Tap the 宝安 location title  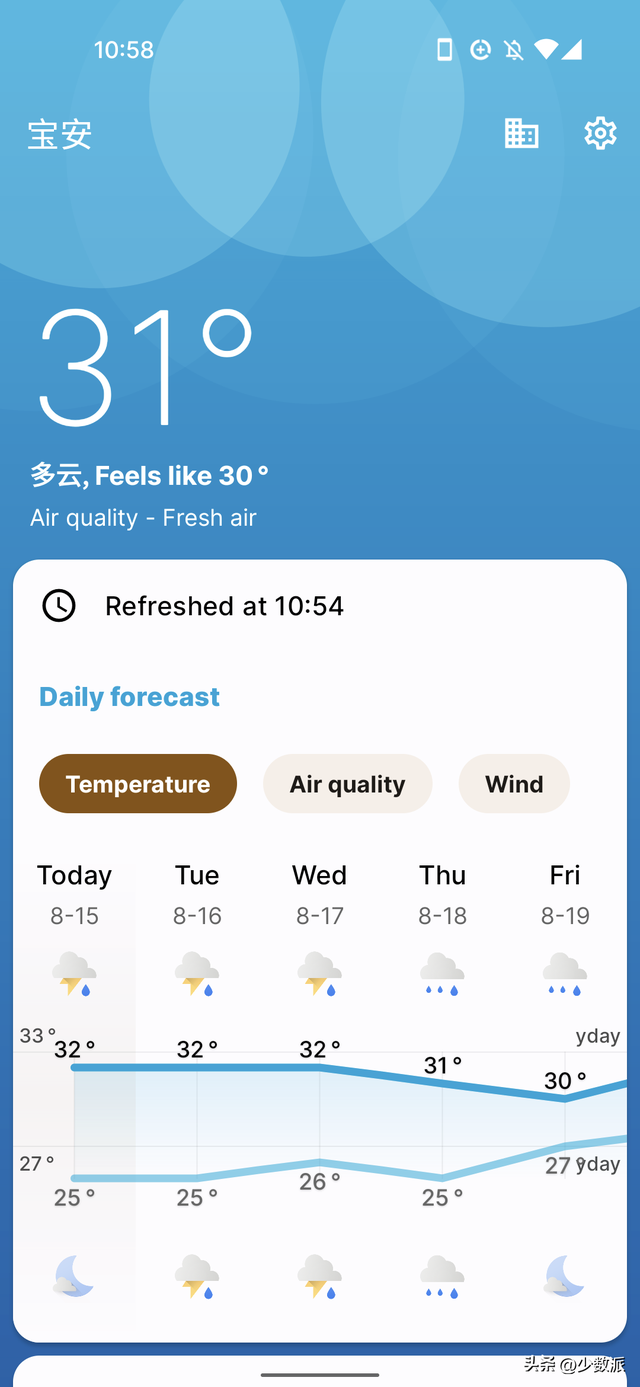[x=60, y=135]
